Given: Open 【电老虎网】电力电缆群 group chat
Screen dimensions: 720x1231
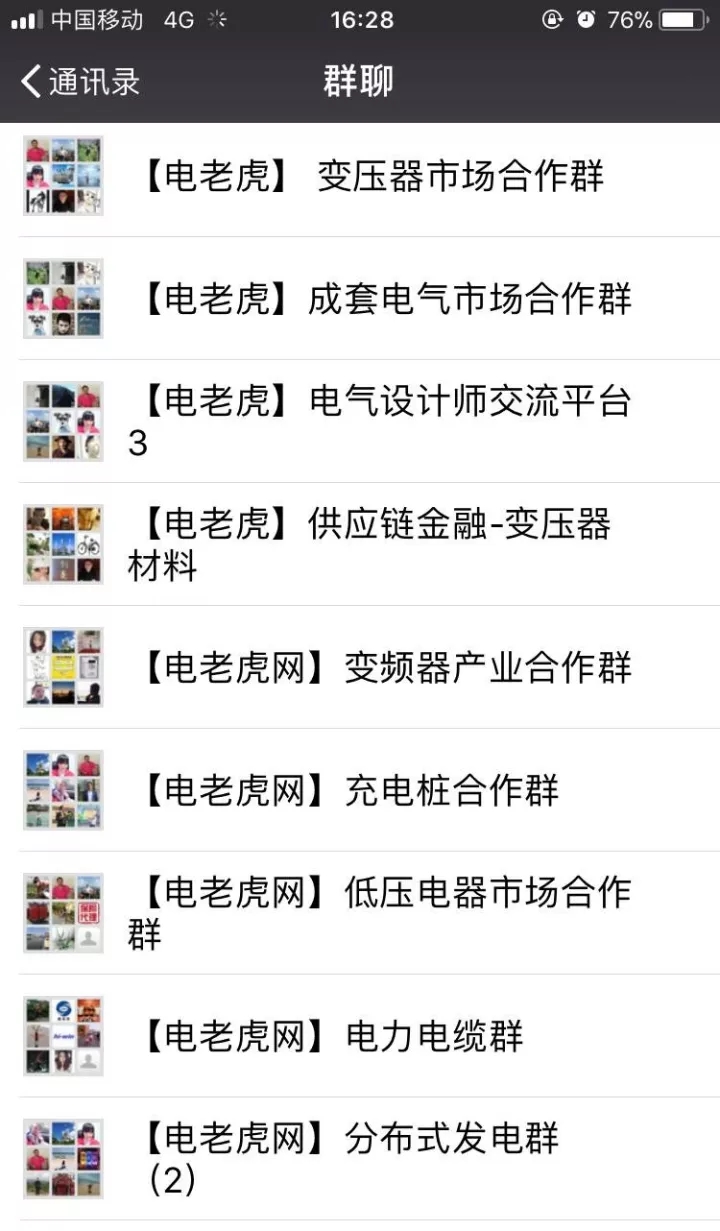Looking at the screenshot, I should [330, 1036].
